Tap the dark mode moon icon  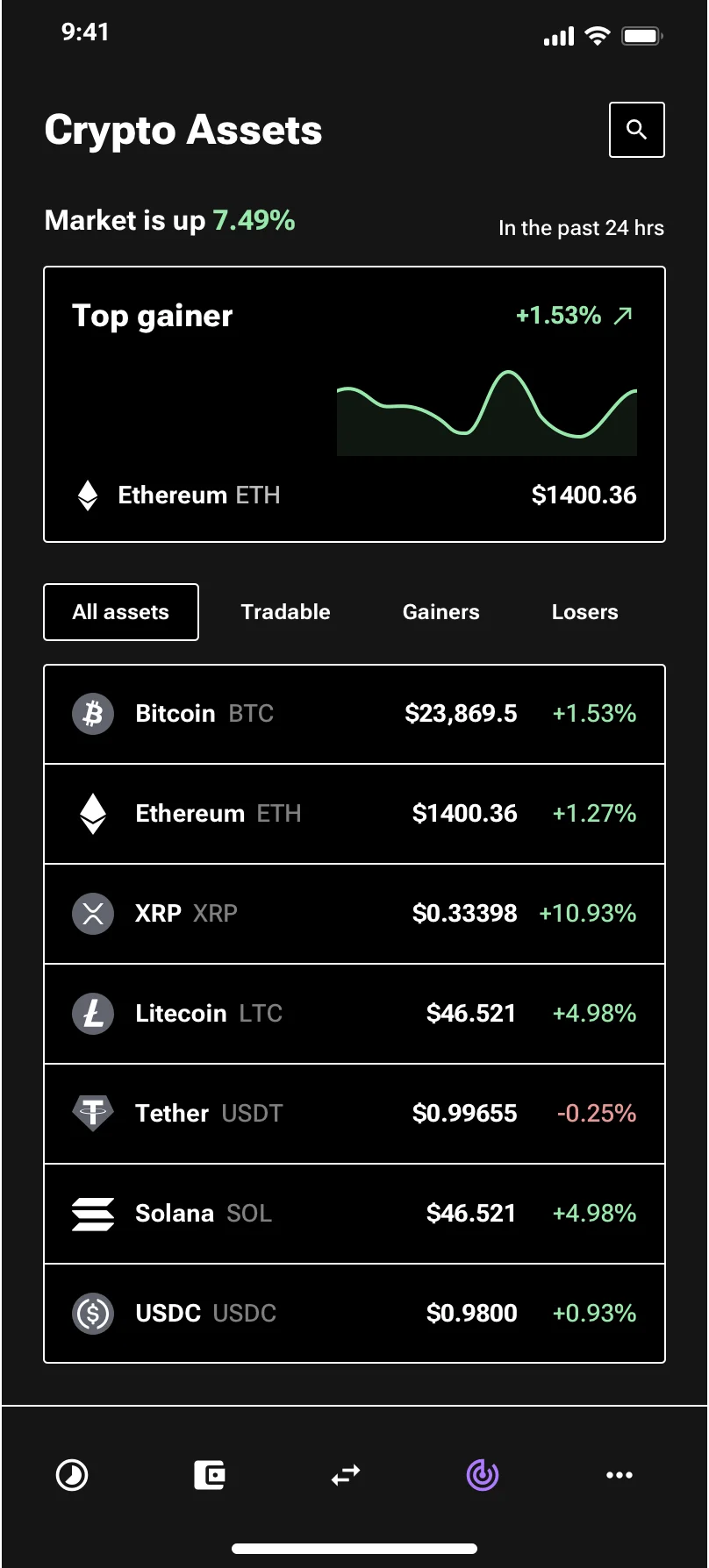[72, 1475]
